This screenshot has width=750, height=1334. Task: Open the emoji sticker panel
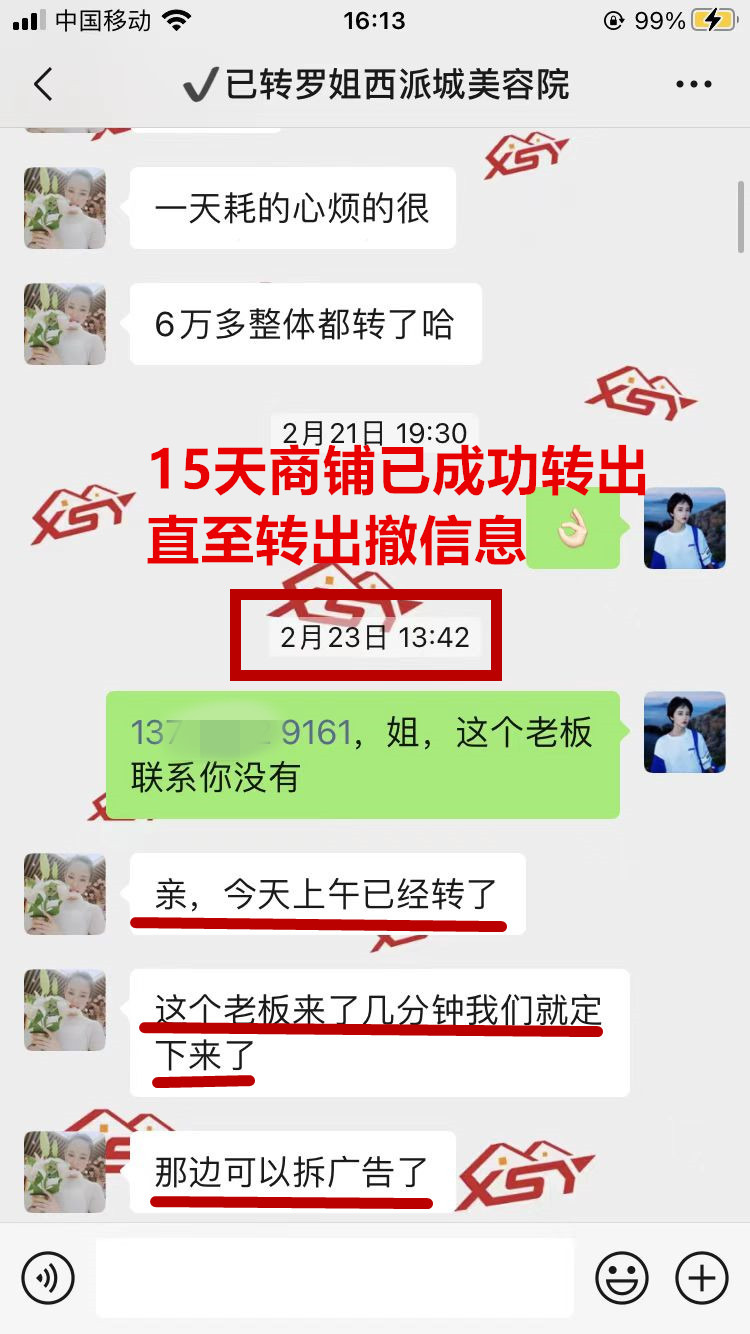pos(621,1277)
